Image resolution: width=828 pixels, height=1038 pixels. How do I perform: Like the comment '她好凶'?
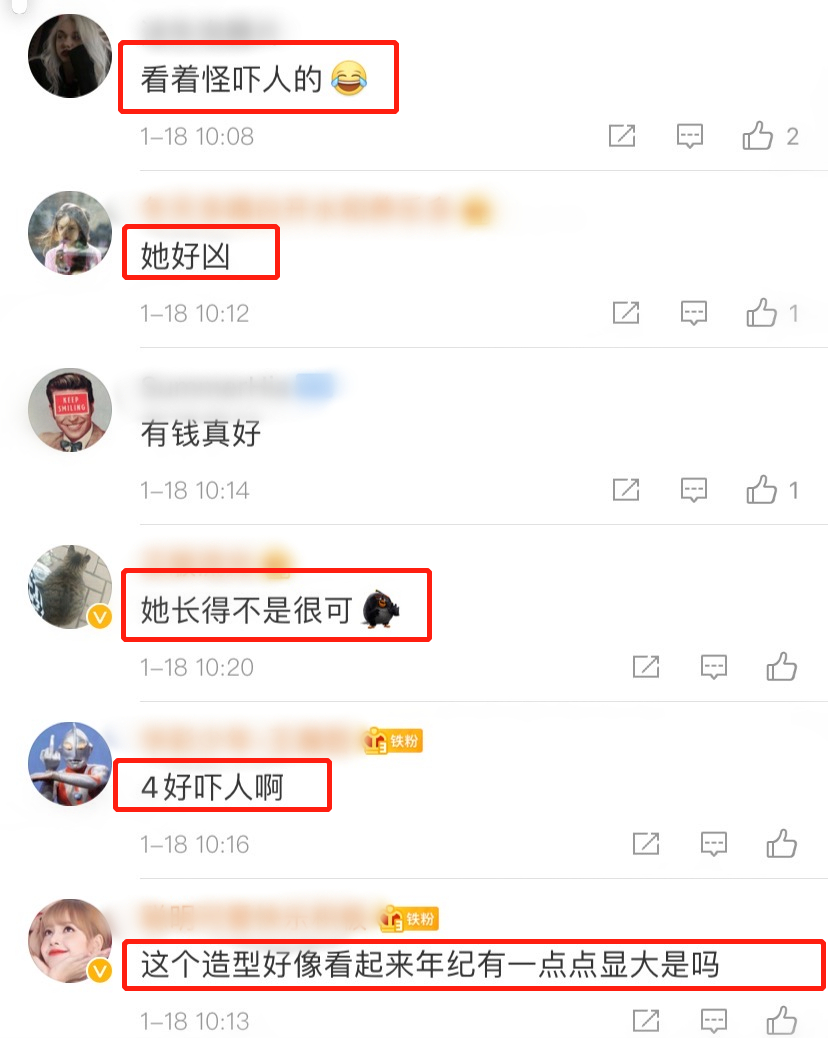pos(762,313)
